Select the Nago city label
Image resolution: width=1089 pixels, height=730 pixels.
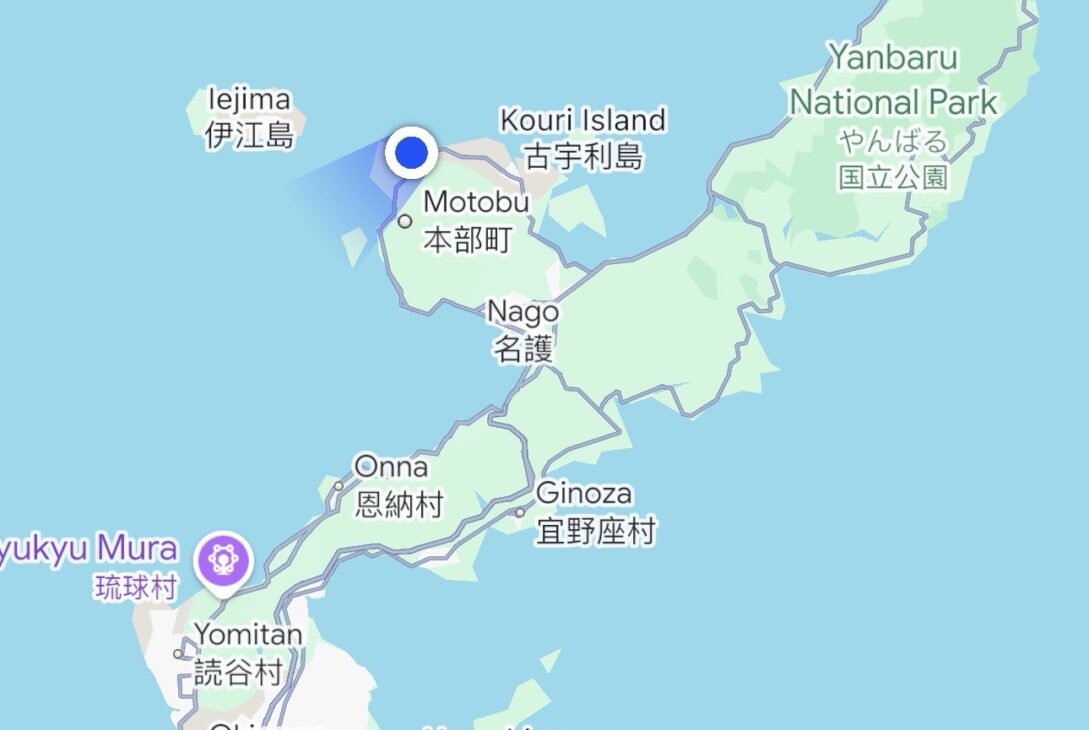click(522, 331)
